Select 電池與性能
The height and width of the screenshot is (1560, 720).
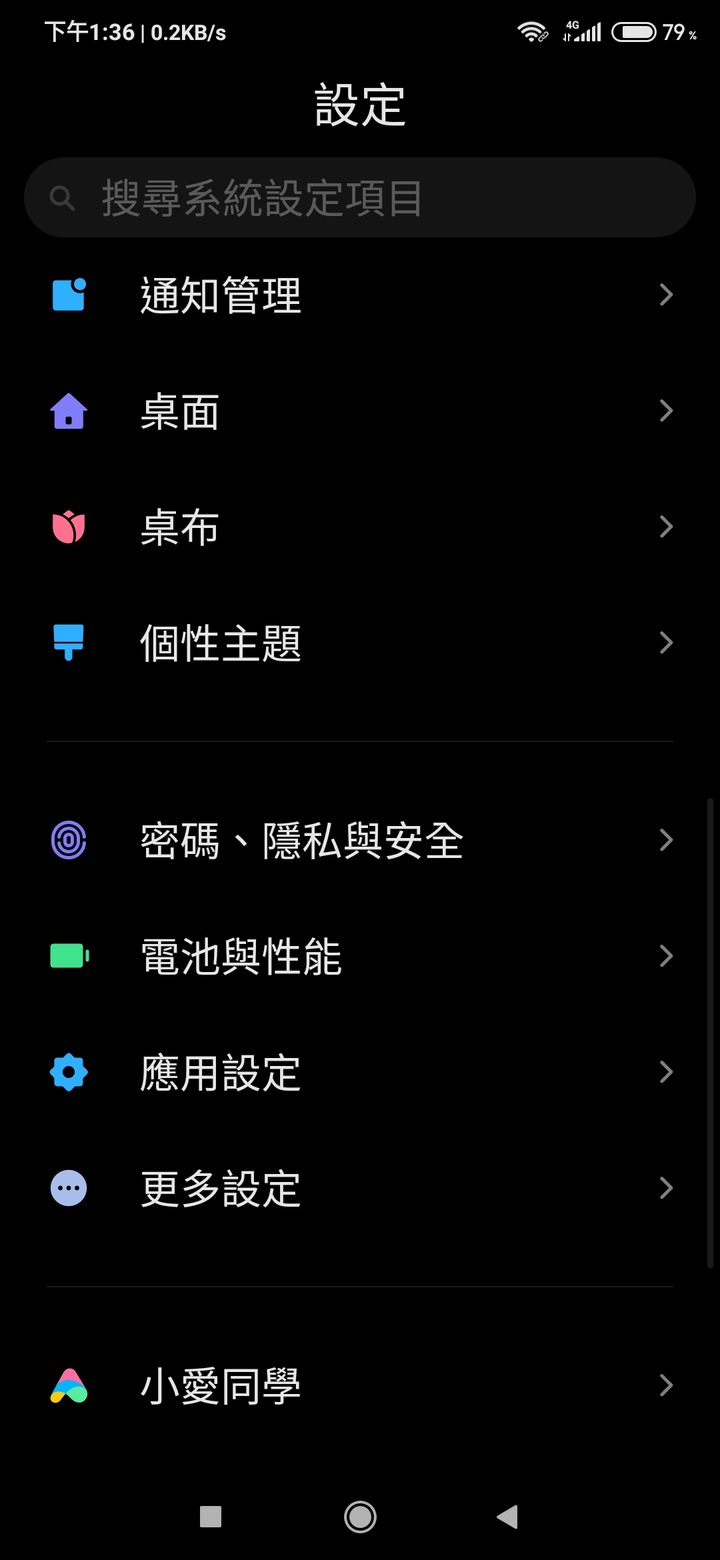click(x=360, y=956)
